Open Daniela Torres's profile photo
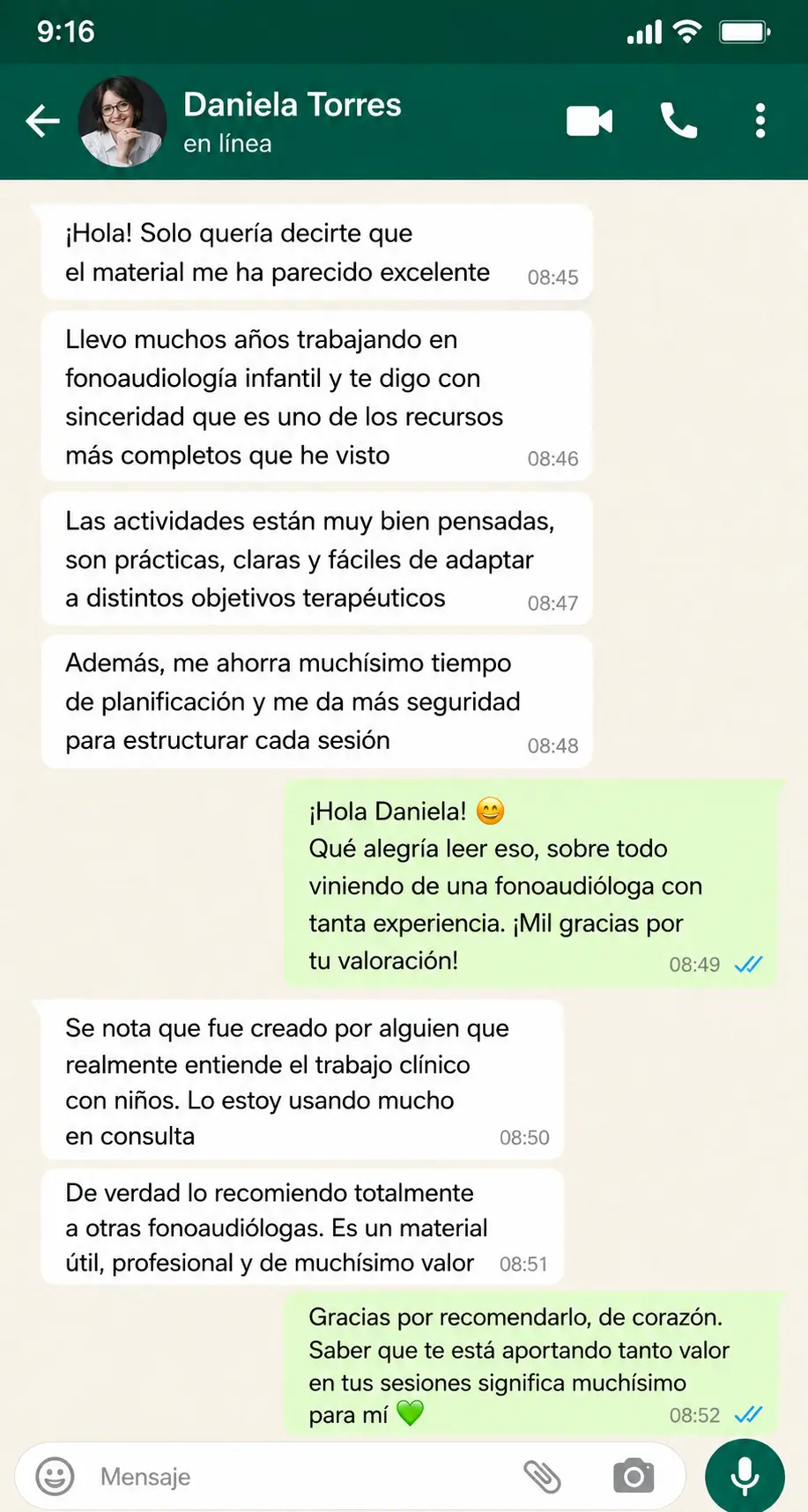Screen dimensions: 808x1512 coord(122,122)
